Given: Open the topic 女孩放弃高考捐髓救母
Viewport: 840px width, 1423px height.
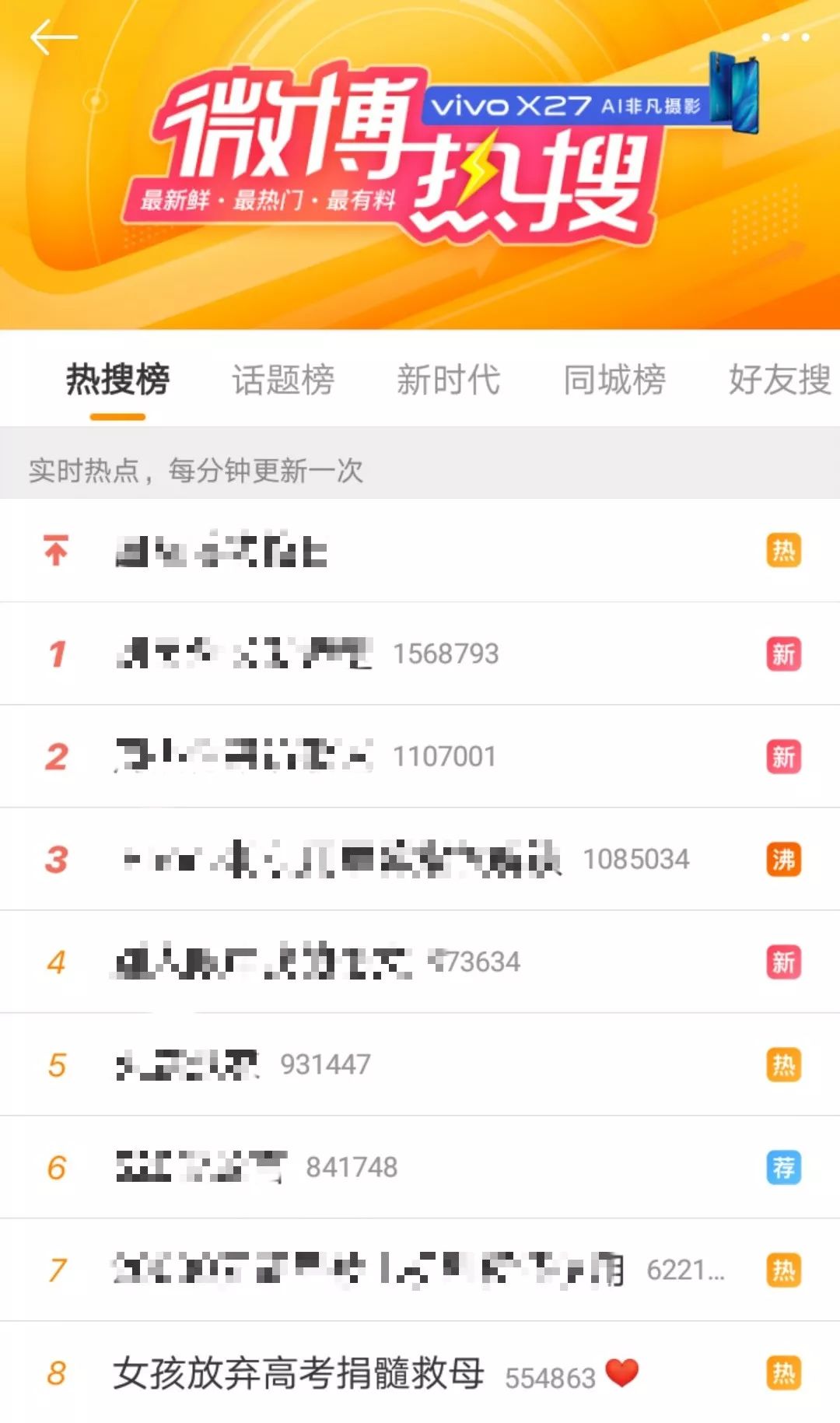Looking at the screenshot, I should (x=299, y=1373).
